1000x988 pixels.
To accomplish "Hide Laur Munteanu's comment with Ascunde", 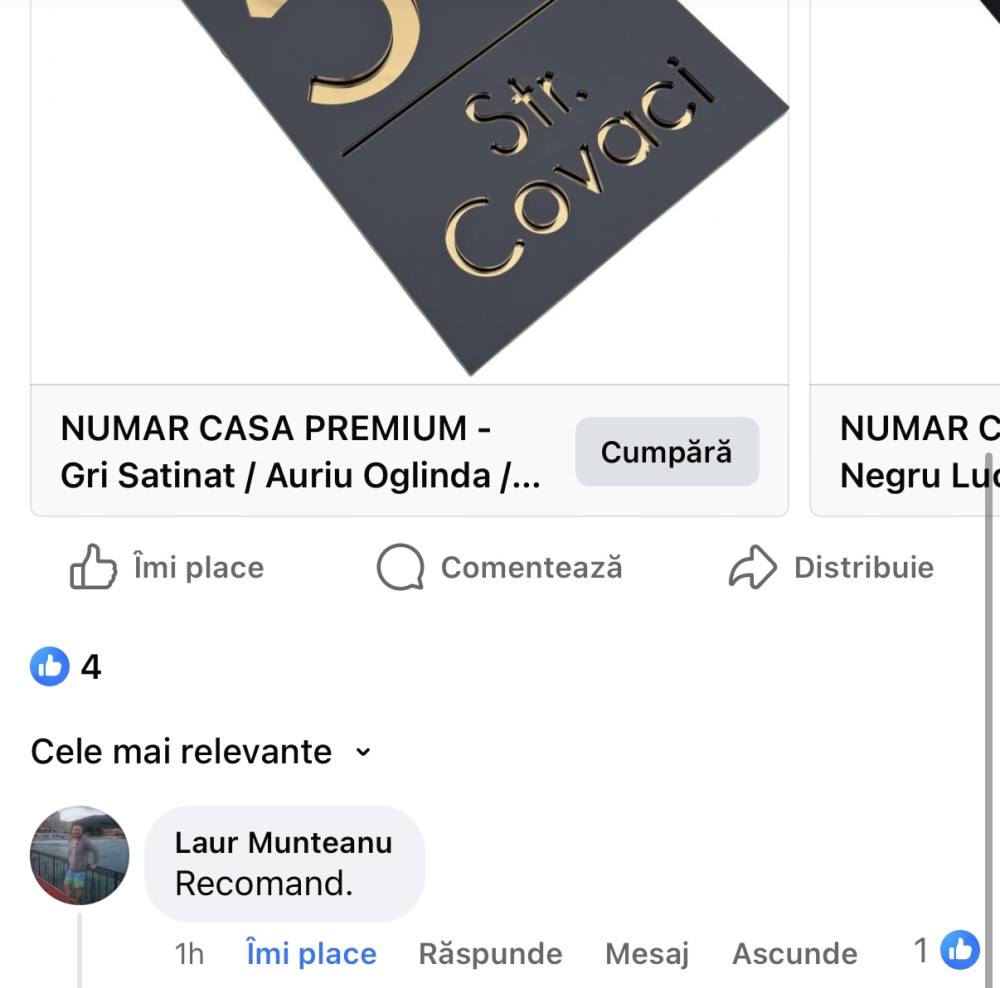I will pos(795,954).
